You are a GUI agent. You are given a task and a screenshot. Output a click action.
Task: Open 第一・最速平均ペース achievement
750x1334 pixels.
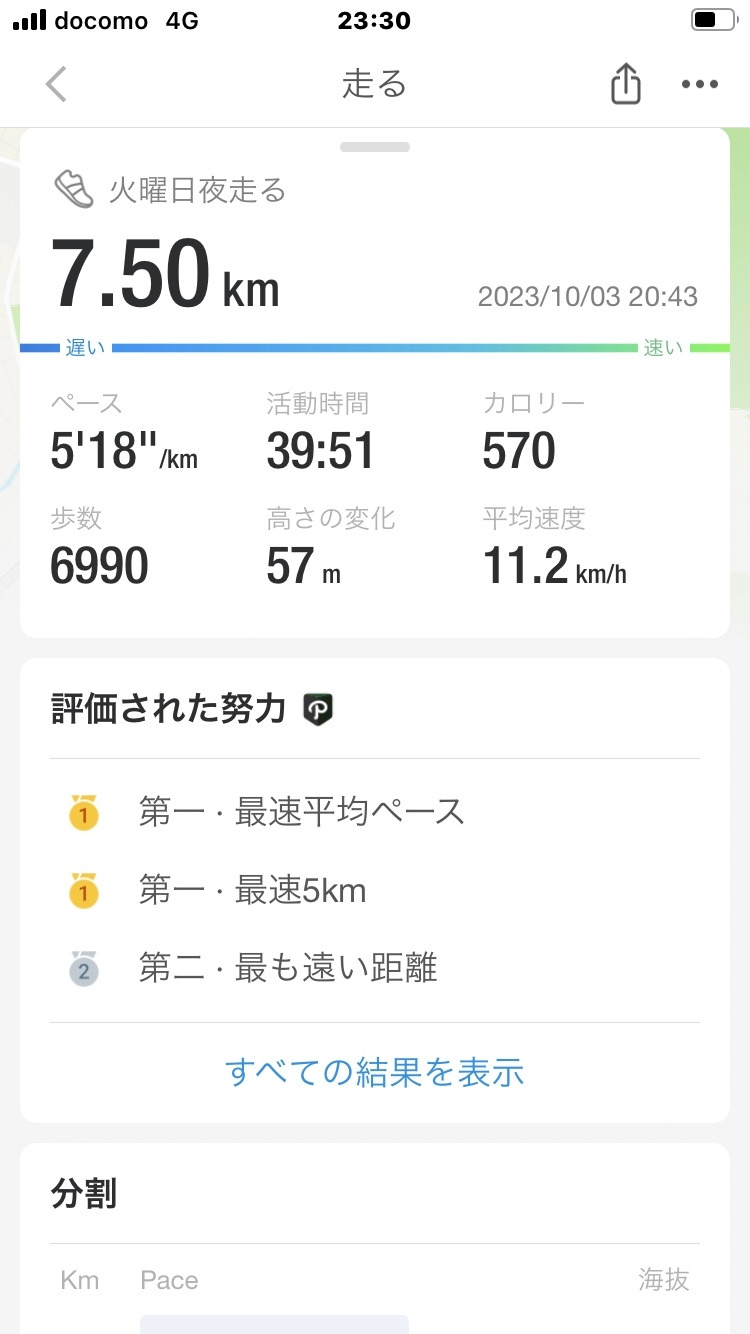pyautogui.click(x=301, y=812)
